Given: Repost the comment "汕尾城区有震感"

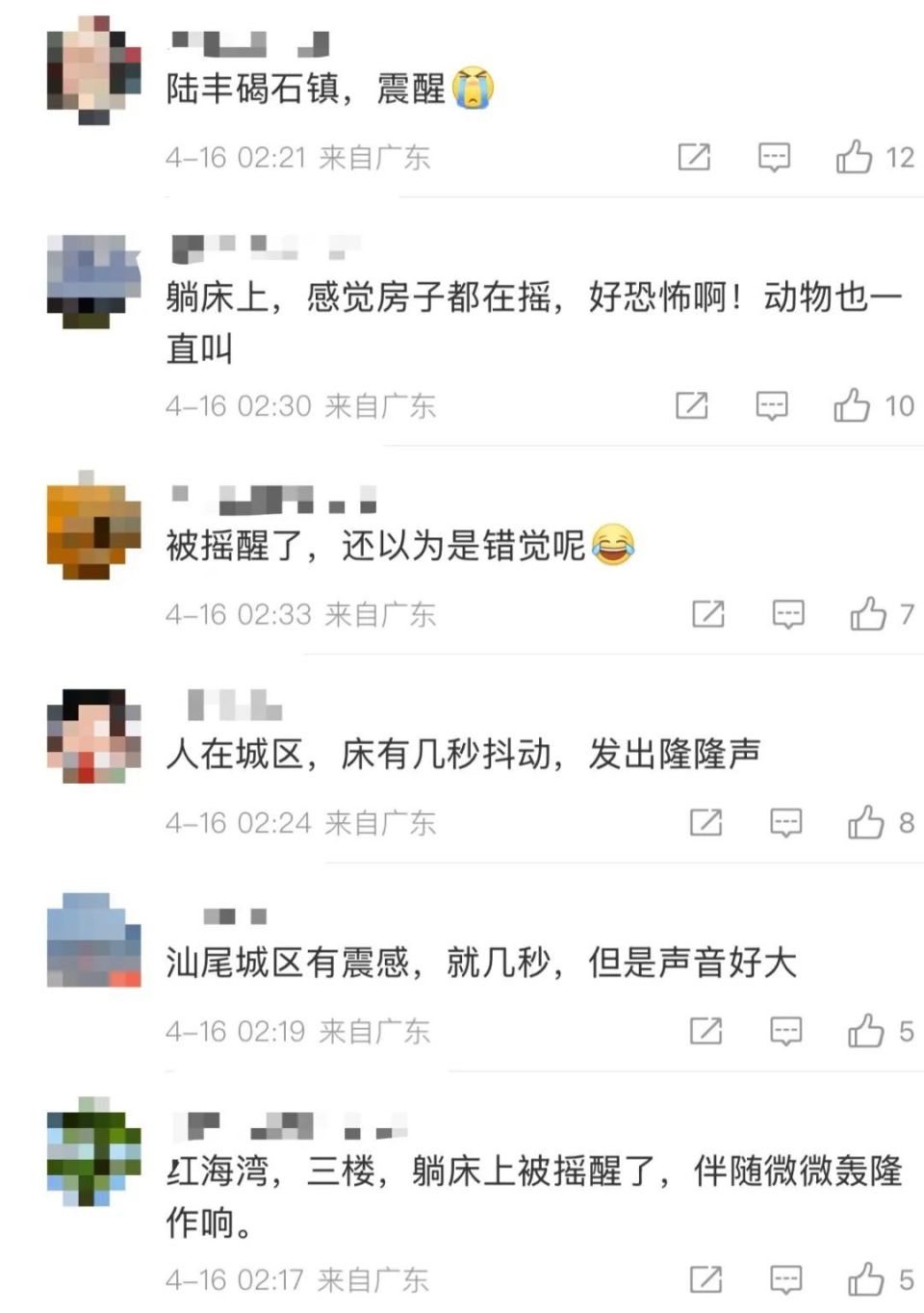Looking at the screenshot, I should [706, 1032].
